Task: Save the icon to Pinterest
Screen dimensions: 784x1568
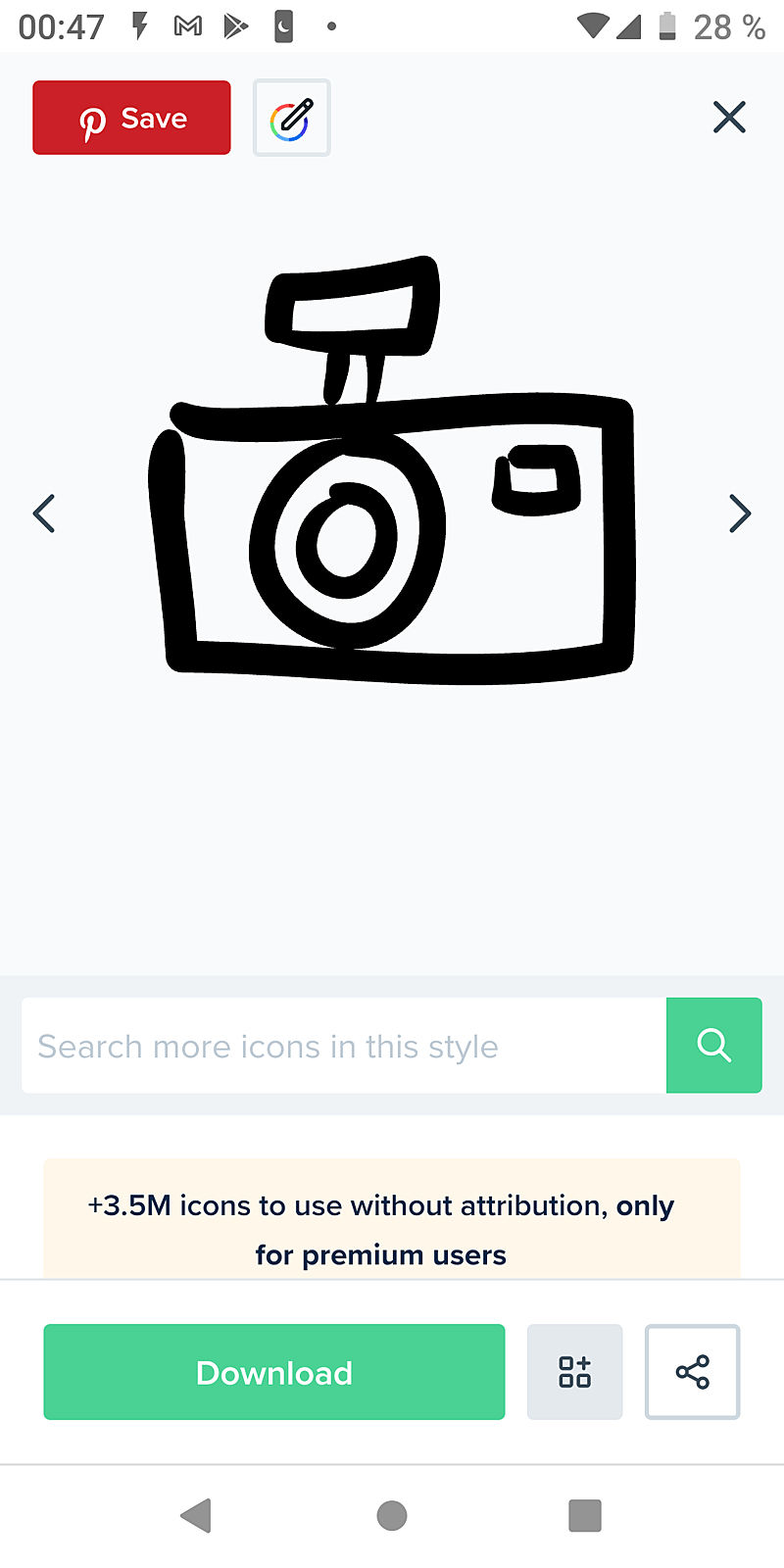Action: 131,118
